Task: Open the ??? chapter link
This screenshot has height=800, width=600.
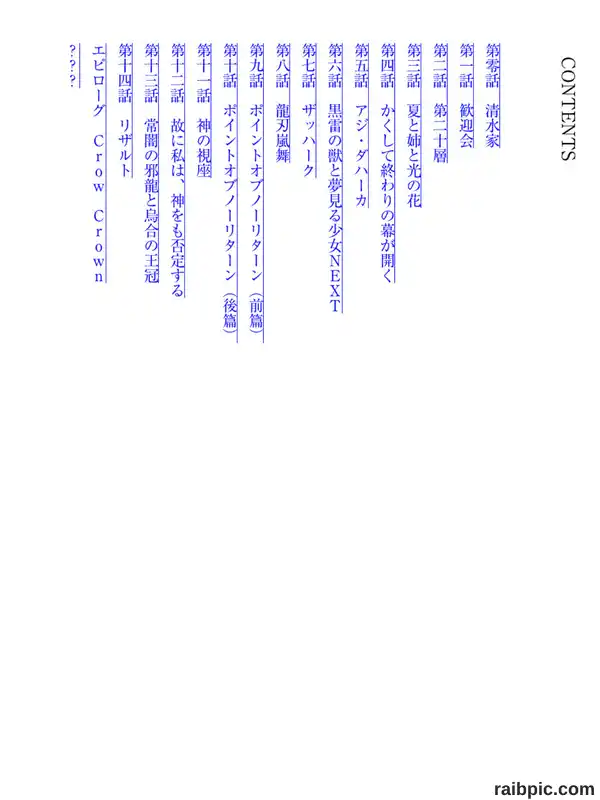Action: coord(72,66)
